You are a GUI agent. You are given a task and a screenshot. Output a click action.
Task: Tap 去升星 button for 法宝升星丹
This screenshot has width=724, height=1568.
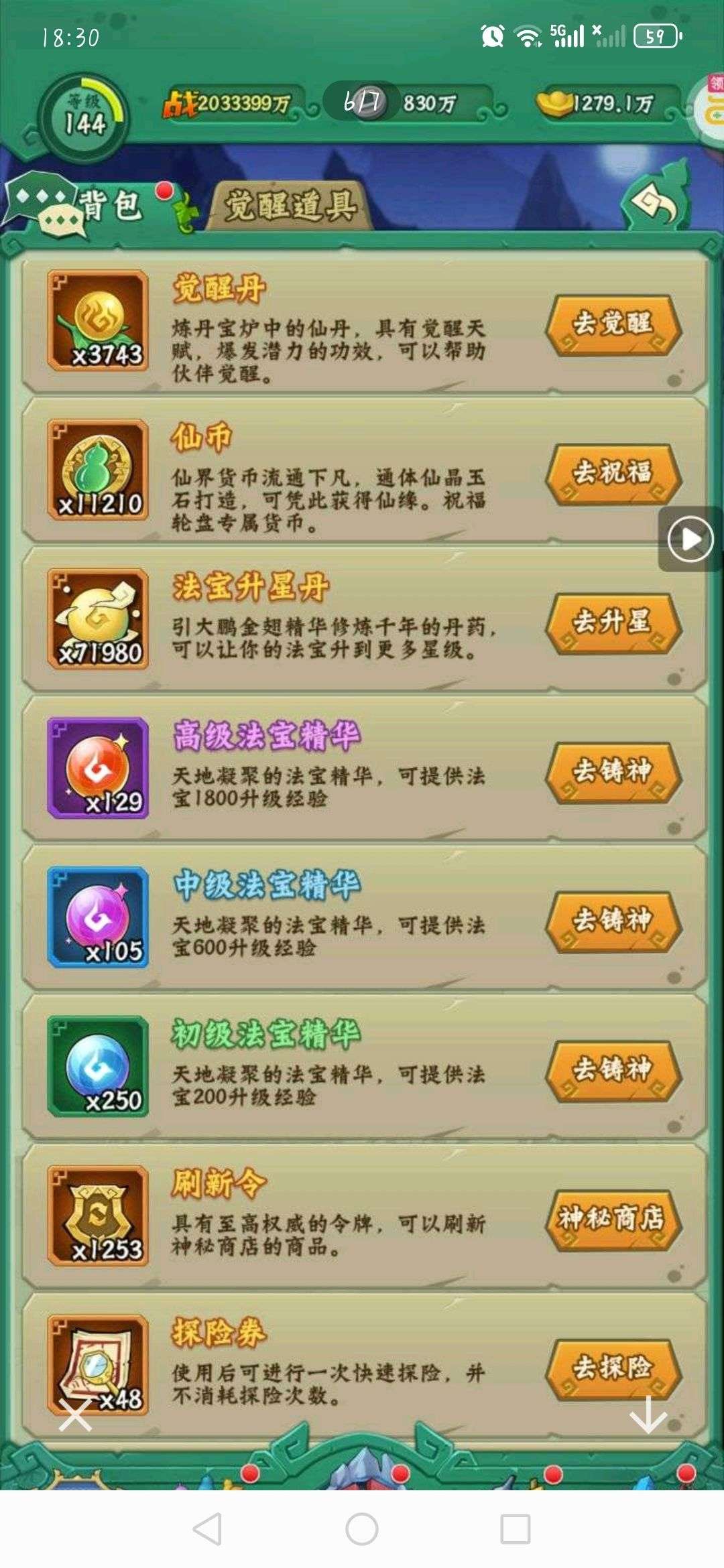(x=613, y=623)
